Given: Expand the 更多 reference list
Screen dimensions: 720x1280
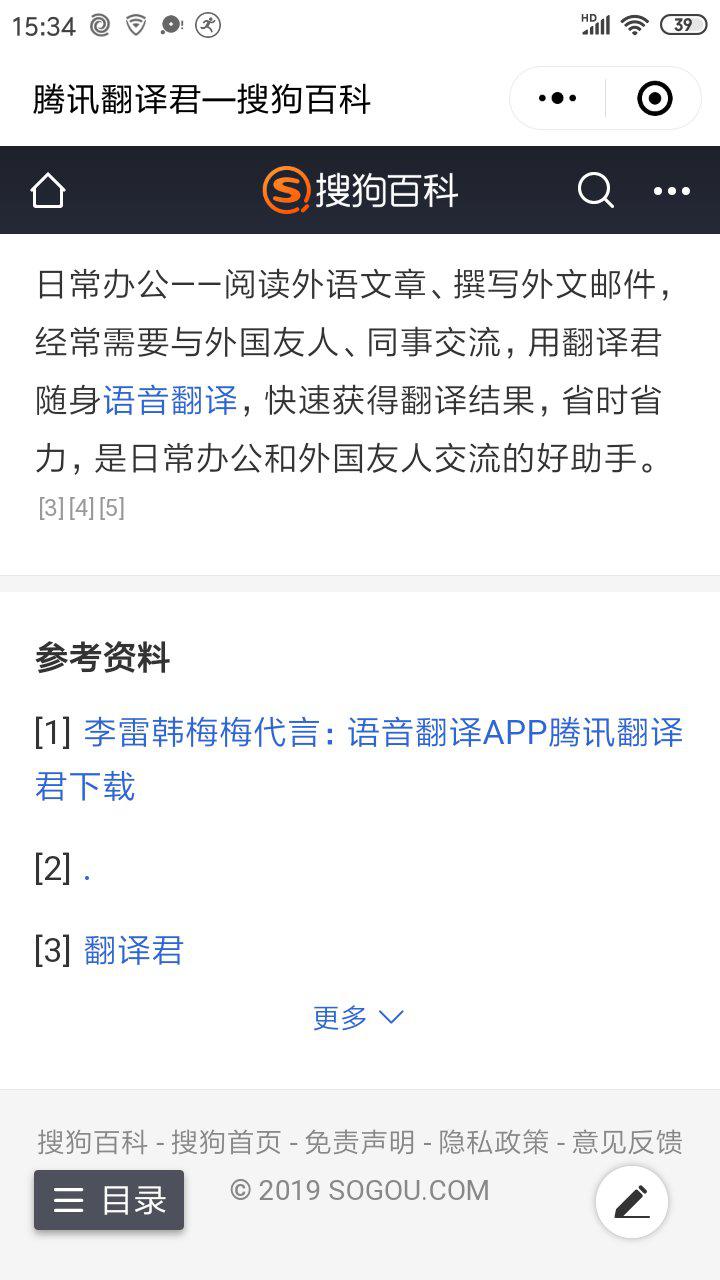Looking at the screenshot, I should point(339,1016).
